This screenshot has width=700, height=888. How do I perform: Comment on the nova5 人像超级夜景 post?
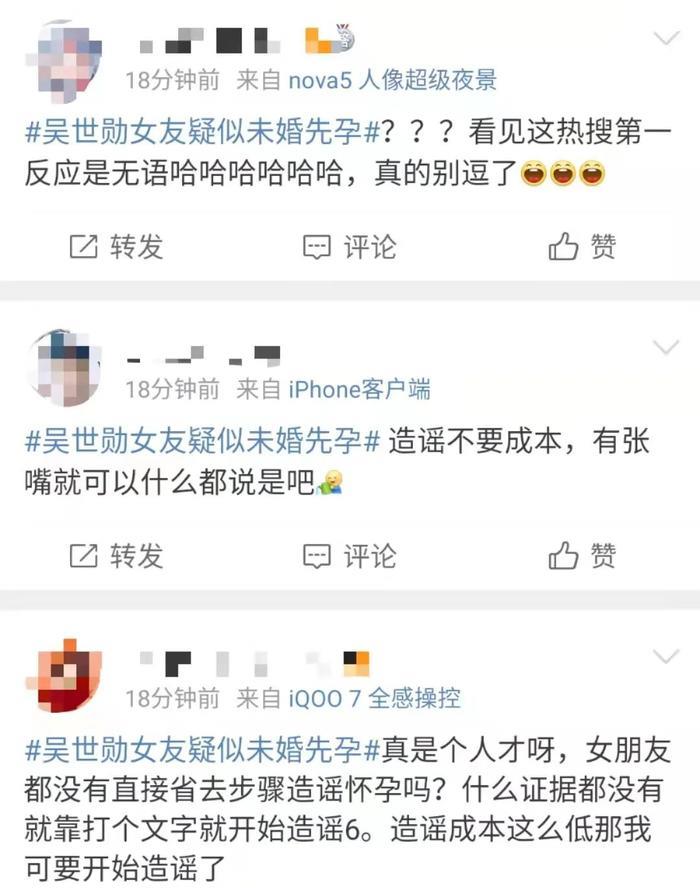[349, 246]
